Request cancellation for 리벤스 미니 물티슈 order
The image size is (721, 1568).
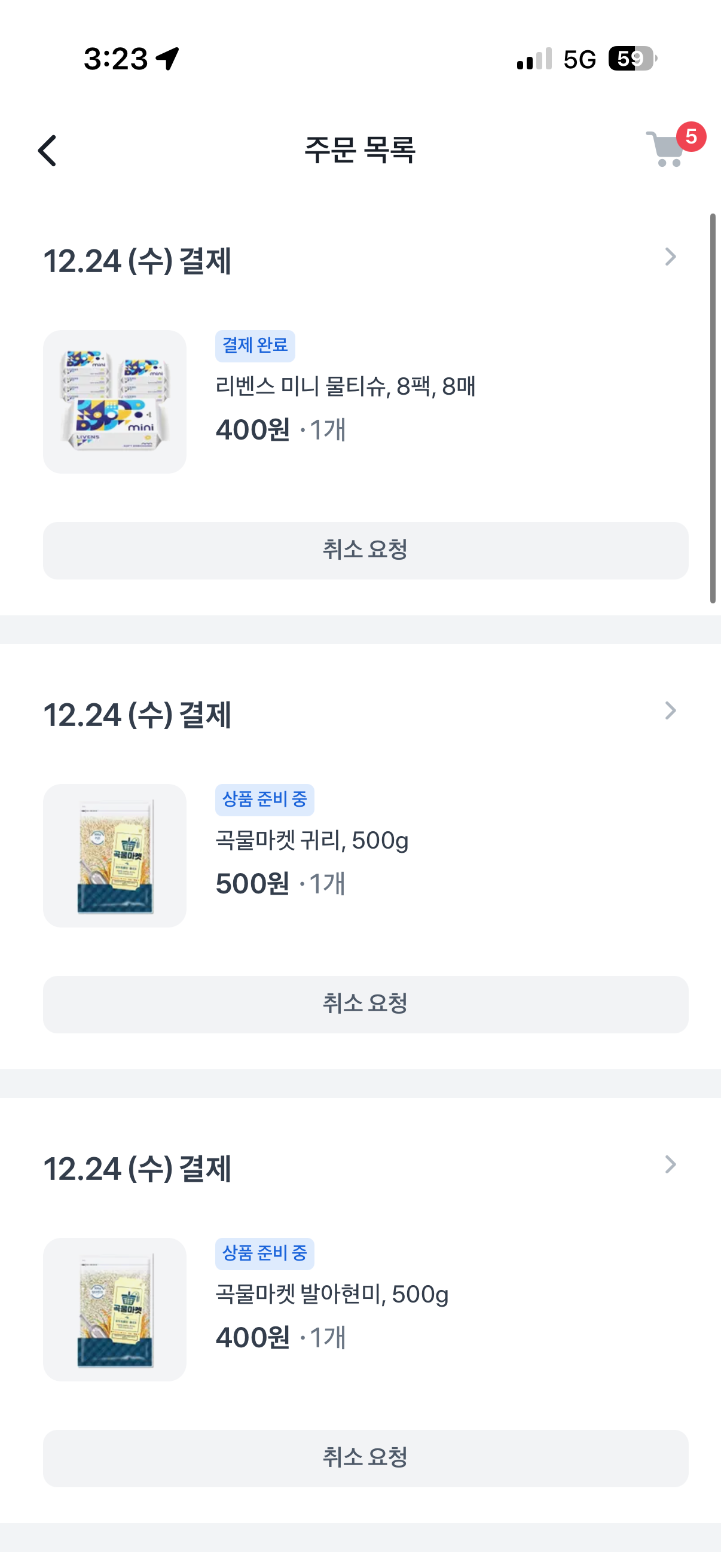tap(365, 550)
